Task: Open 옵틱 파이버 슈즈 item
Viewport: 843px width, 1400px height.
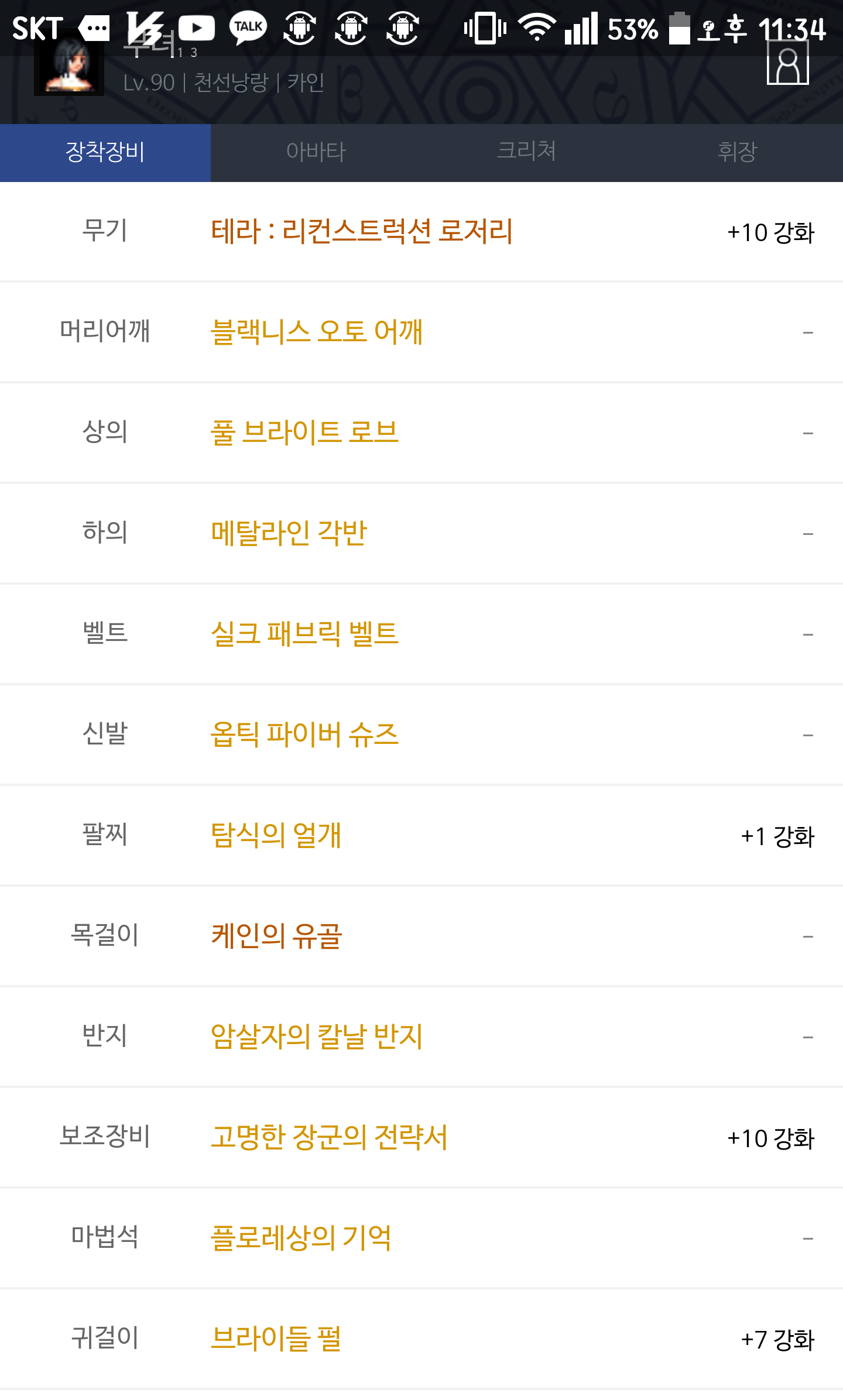Action: 304,735
